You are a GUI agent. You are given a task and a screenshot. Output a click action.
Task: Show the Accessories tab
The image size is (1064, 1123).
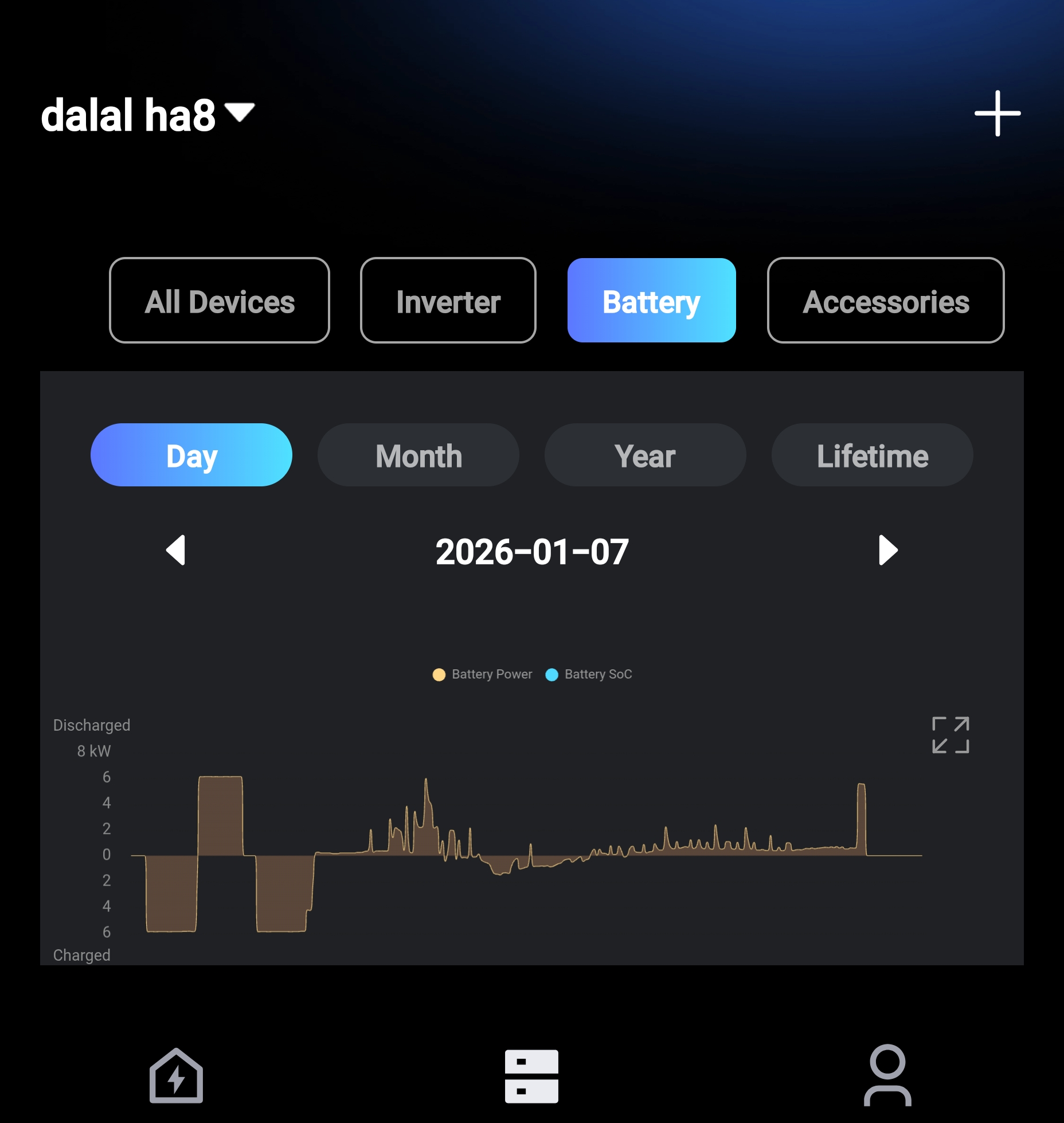point(885,301)
